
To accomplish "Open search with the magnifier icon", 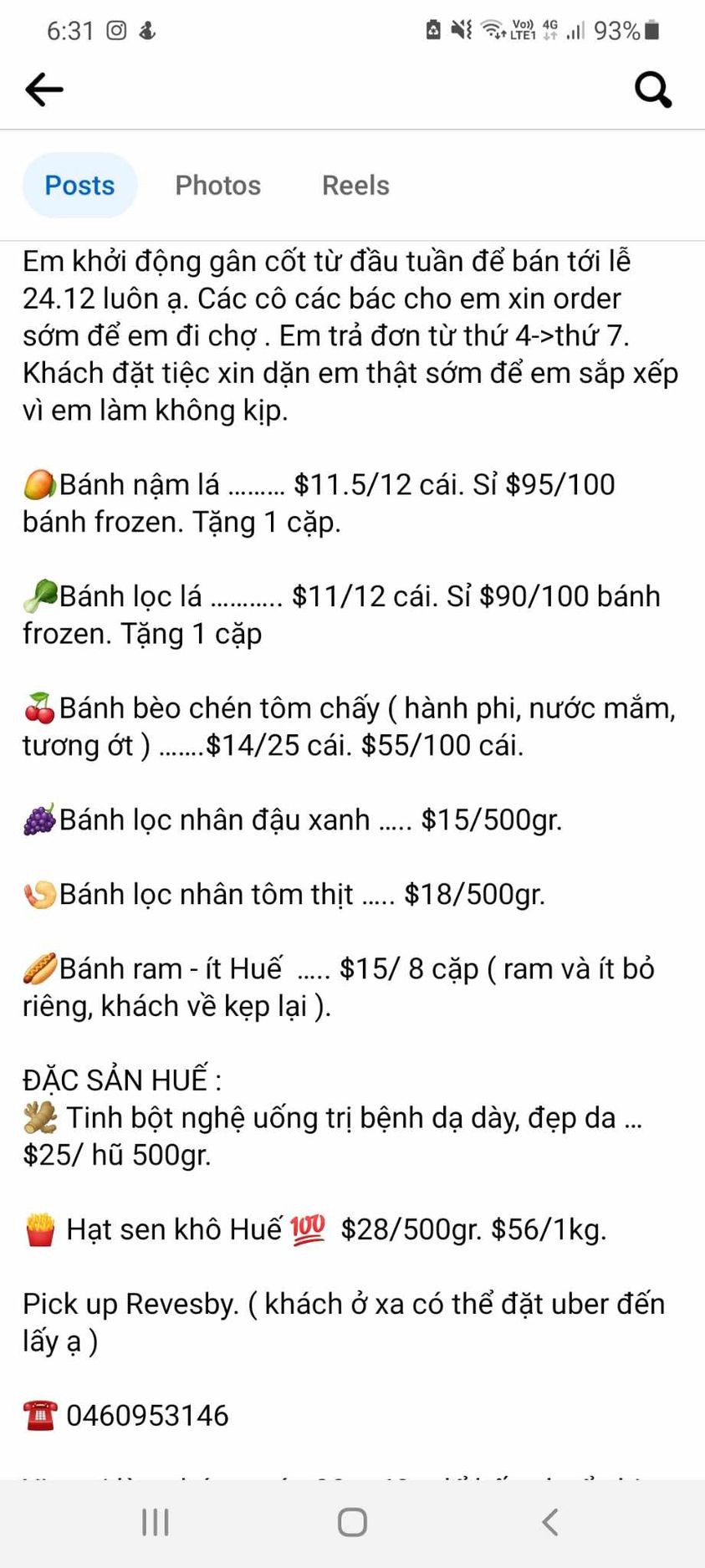I will pyautogui.click(x=652, y=89).
